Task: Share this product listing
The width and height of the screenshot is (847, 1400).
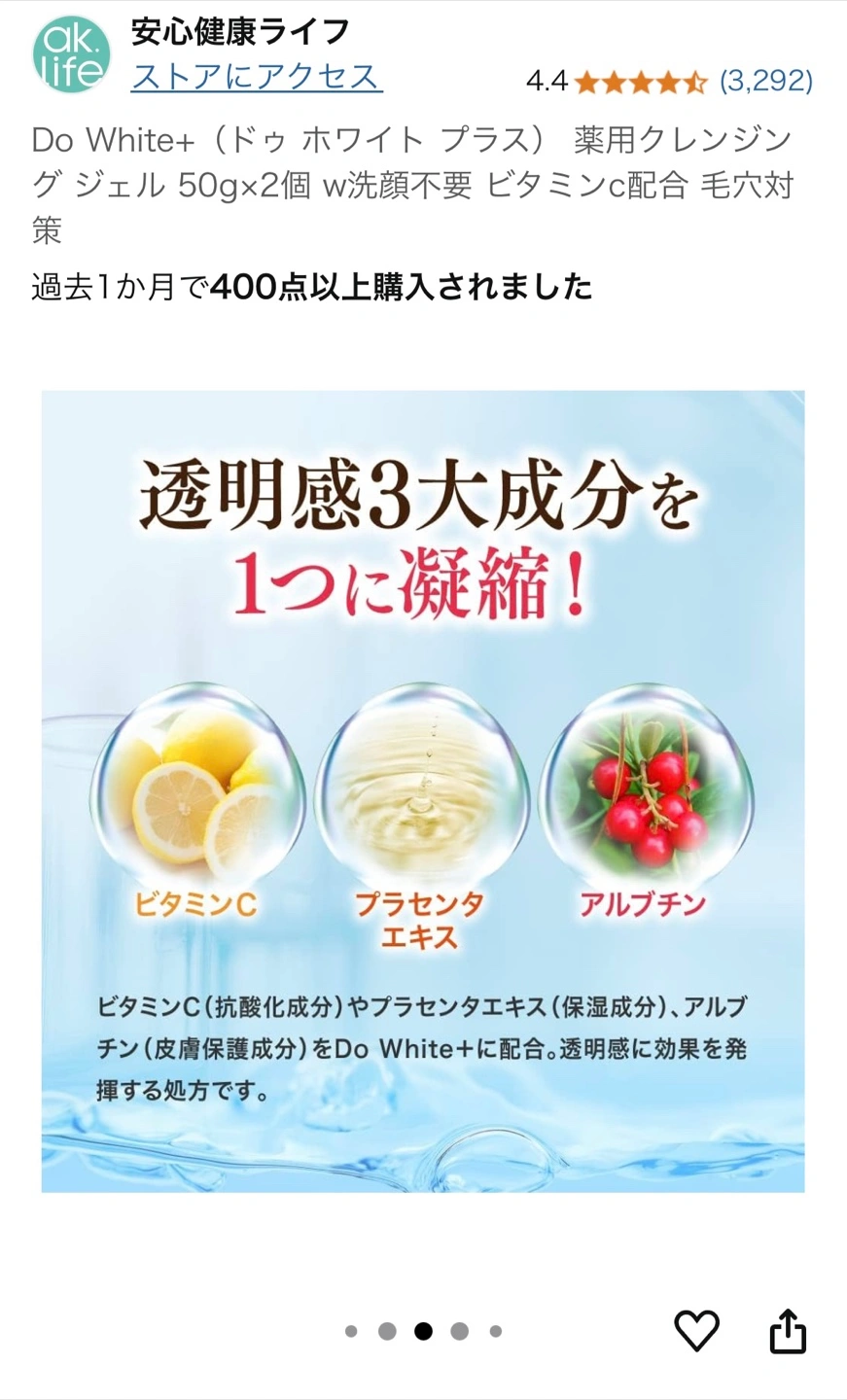Action: coord(788,1331)
